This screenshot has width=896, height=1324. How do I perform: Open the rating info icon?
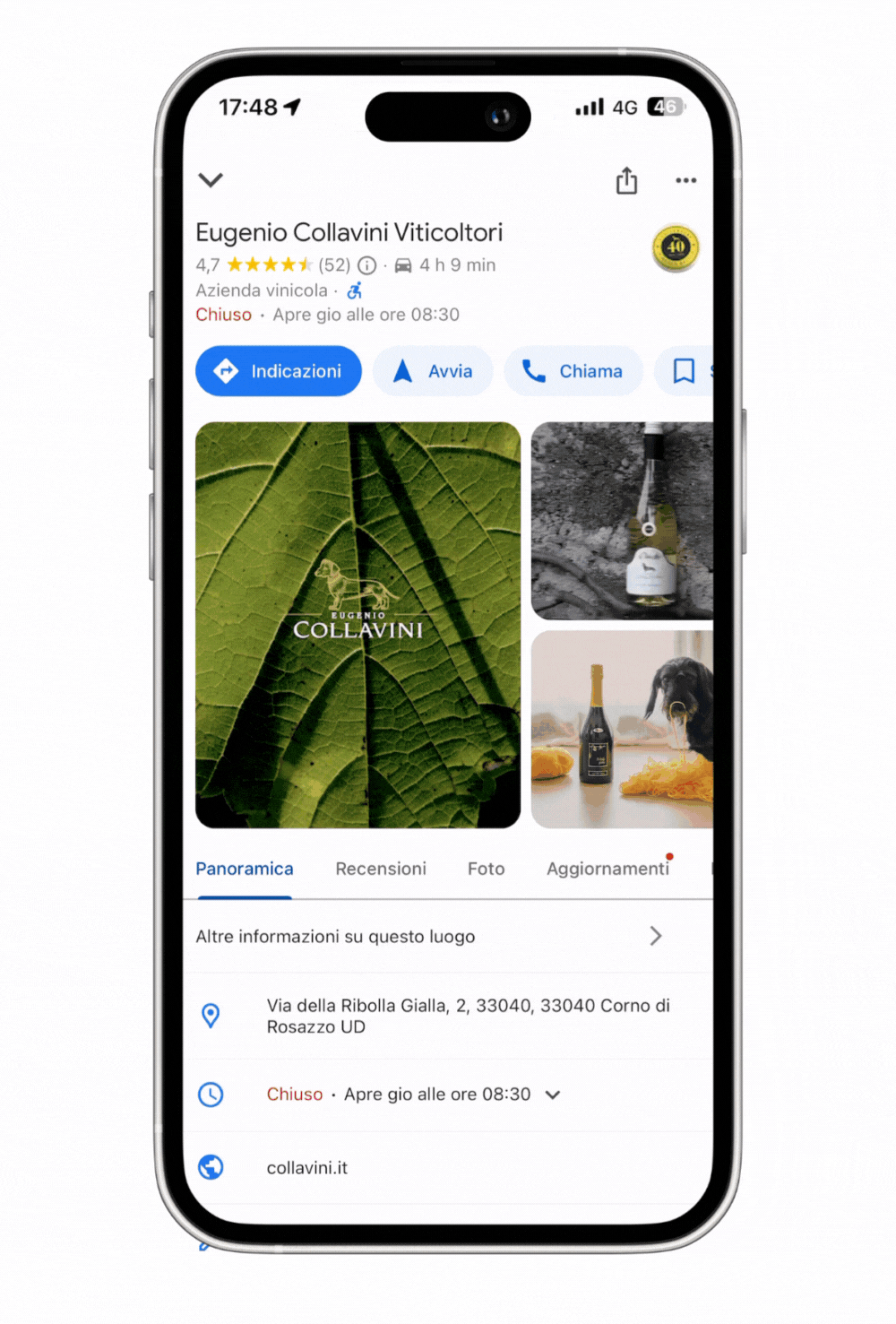coord(367,265)
